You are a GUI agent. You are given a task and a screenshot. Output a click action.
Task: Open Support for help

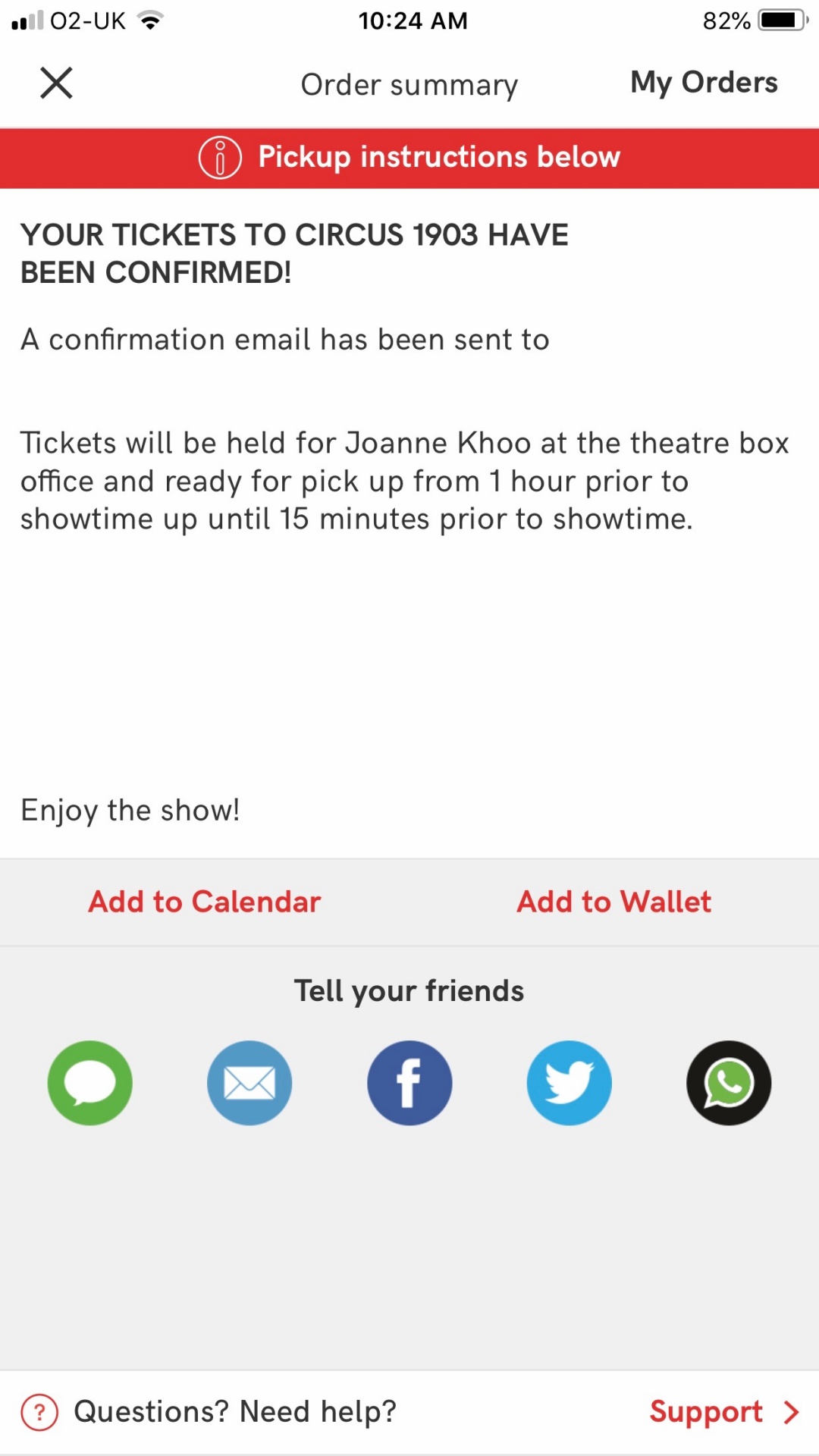(724, 1412)
